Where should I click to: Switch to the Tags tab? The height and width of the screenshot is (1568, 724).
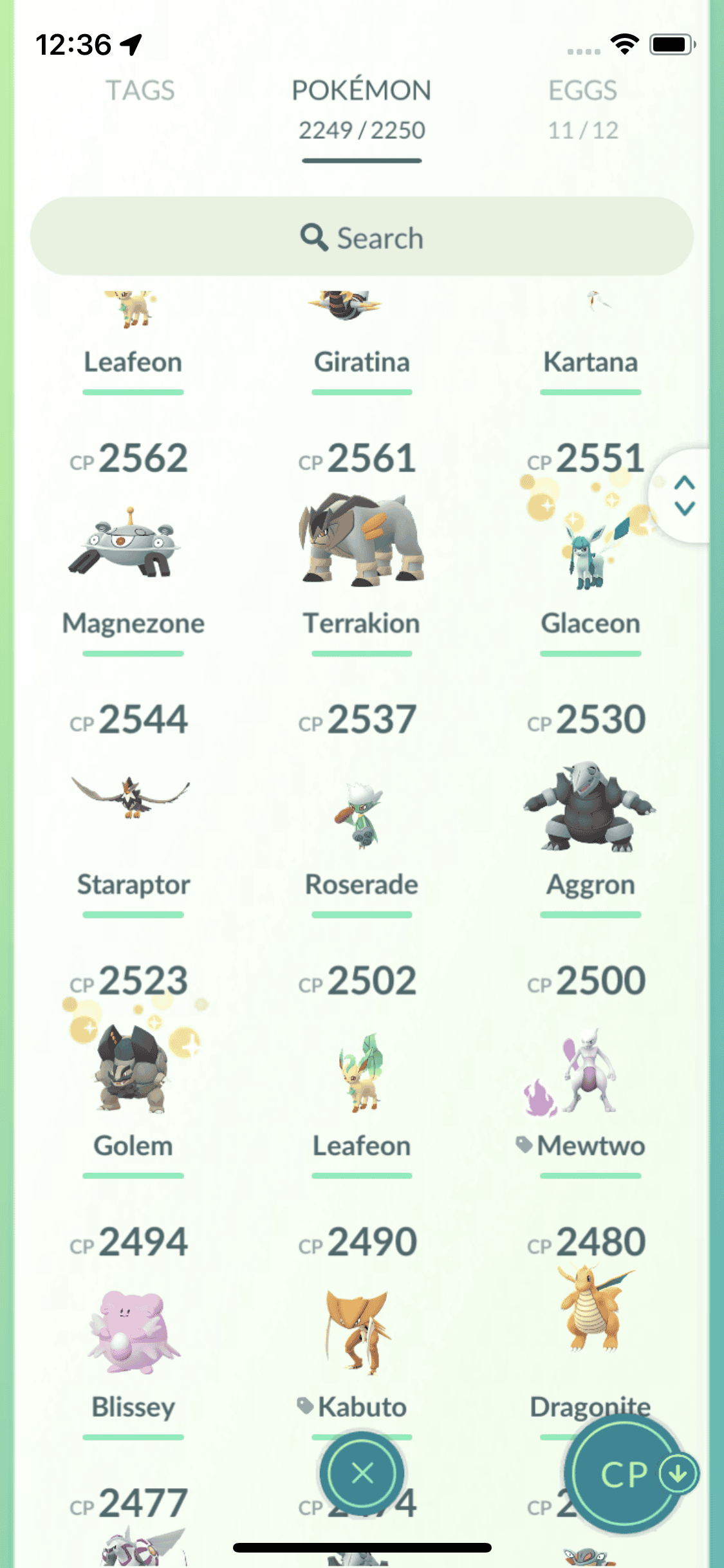click(x=140, y=91)
